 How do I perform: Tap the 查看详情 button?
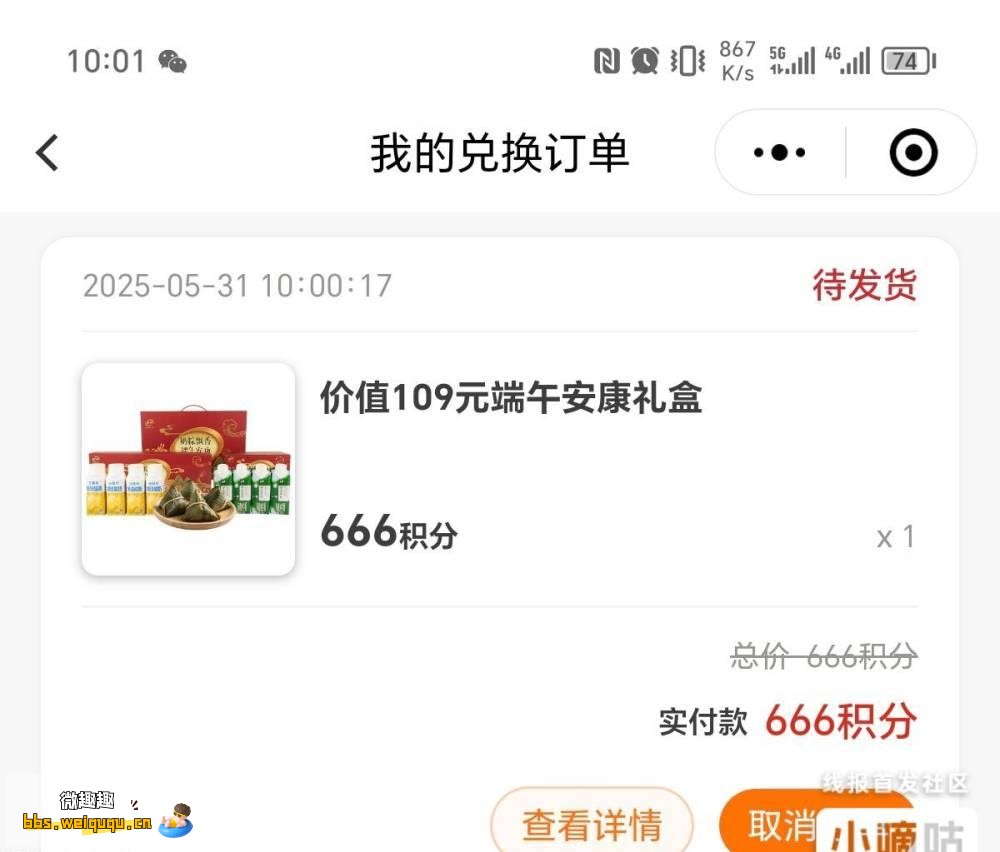591,824
